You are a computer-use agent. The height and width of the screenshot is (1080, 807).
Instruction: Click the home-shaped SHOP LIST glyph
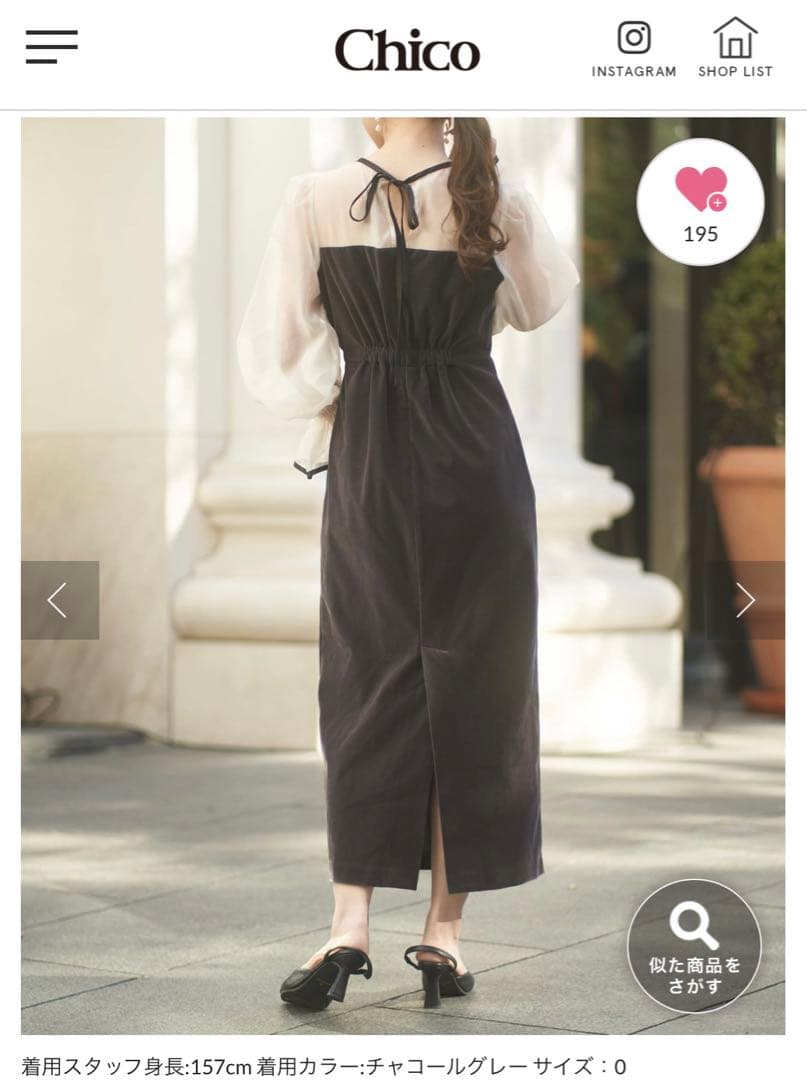tap(734, 37)
